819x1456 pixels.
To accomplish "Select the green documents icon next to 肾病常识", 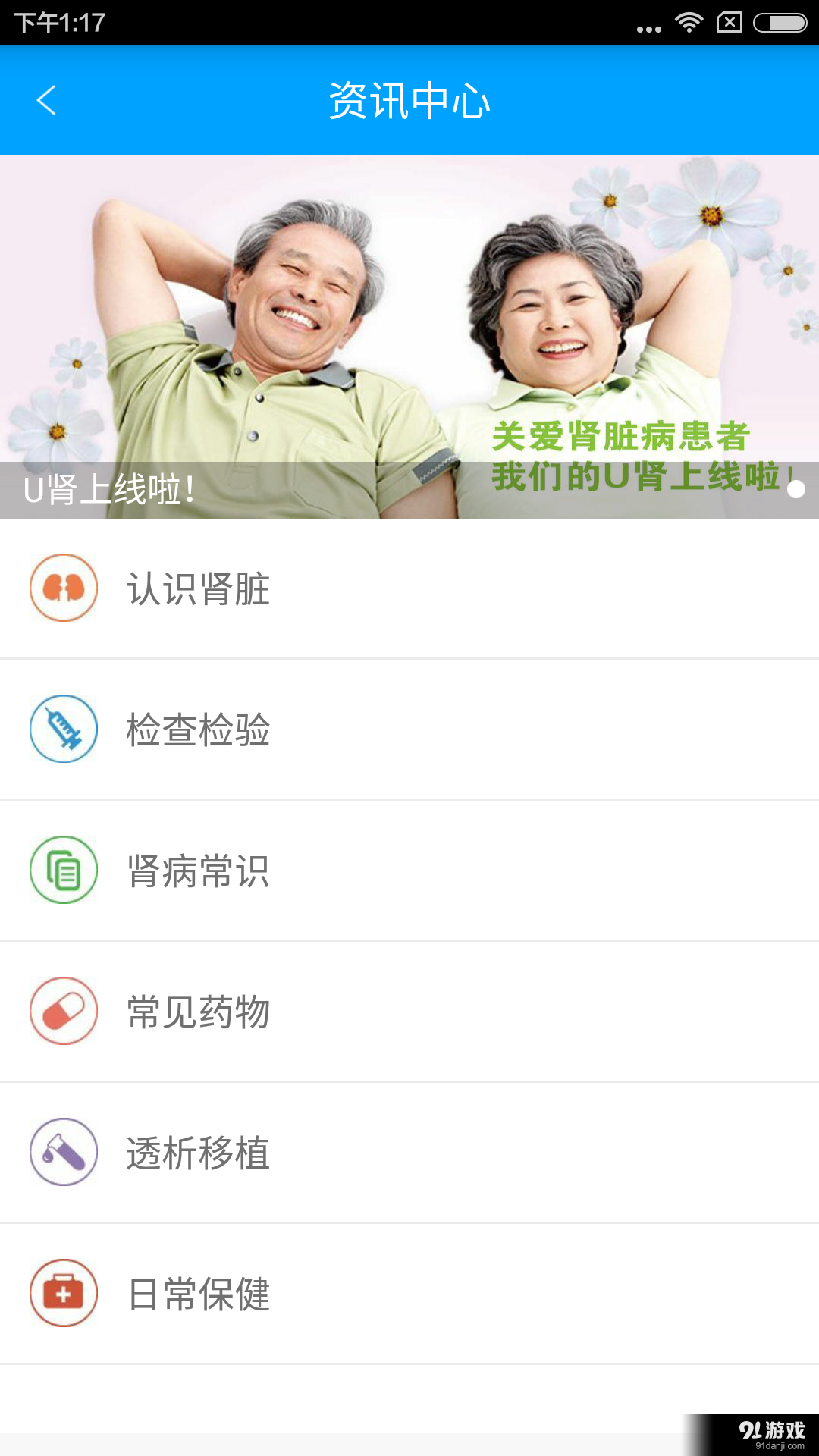I will tap(64, 871).
